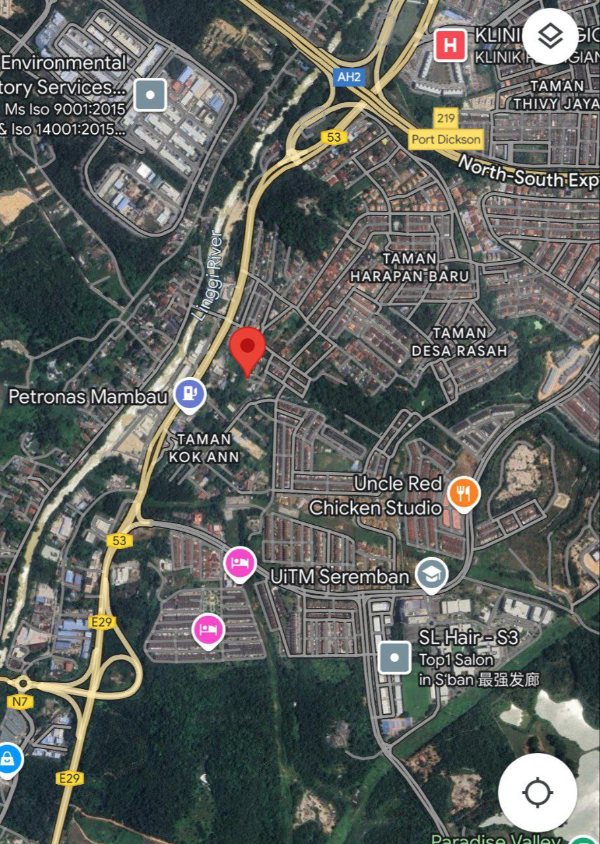Open Uncle Red Chicken Studio restaurant marker
600x844 pixels.
tap(463, 492)
